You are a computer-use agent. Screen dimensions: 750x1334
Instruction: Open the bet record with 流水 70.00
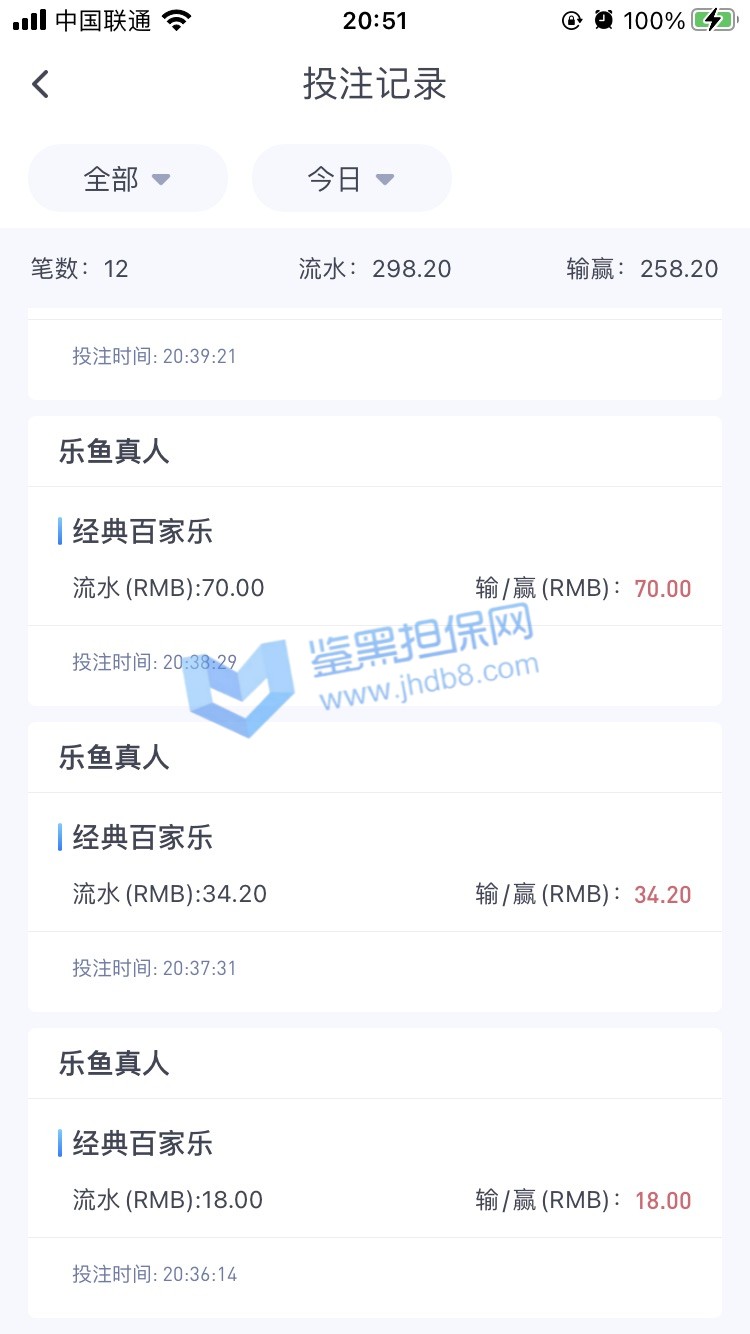coord(374,561)
